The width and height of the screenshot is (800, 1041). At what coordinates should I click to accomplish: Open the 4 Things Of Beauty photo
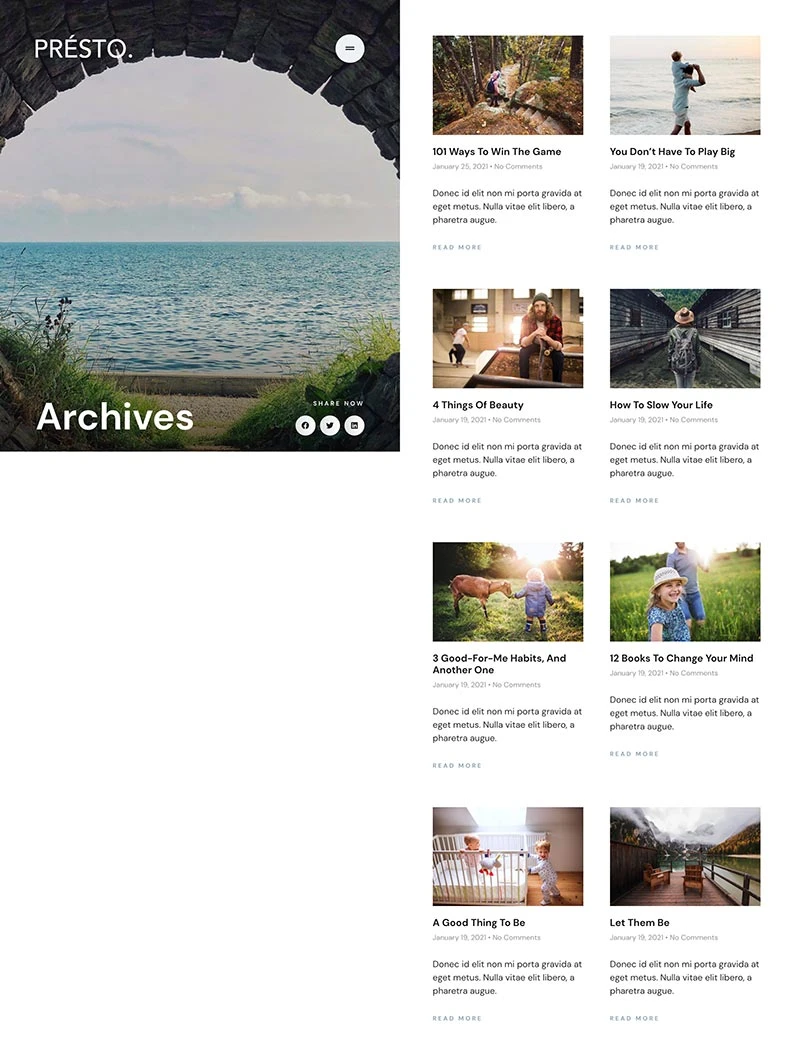click(507, 338)
